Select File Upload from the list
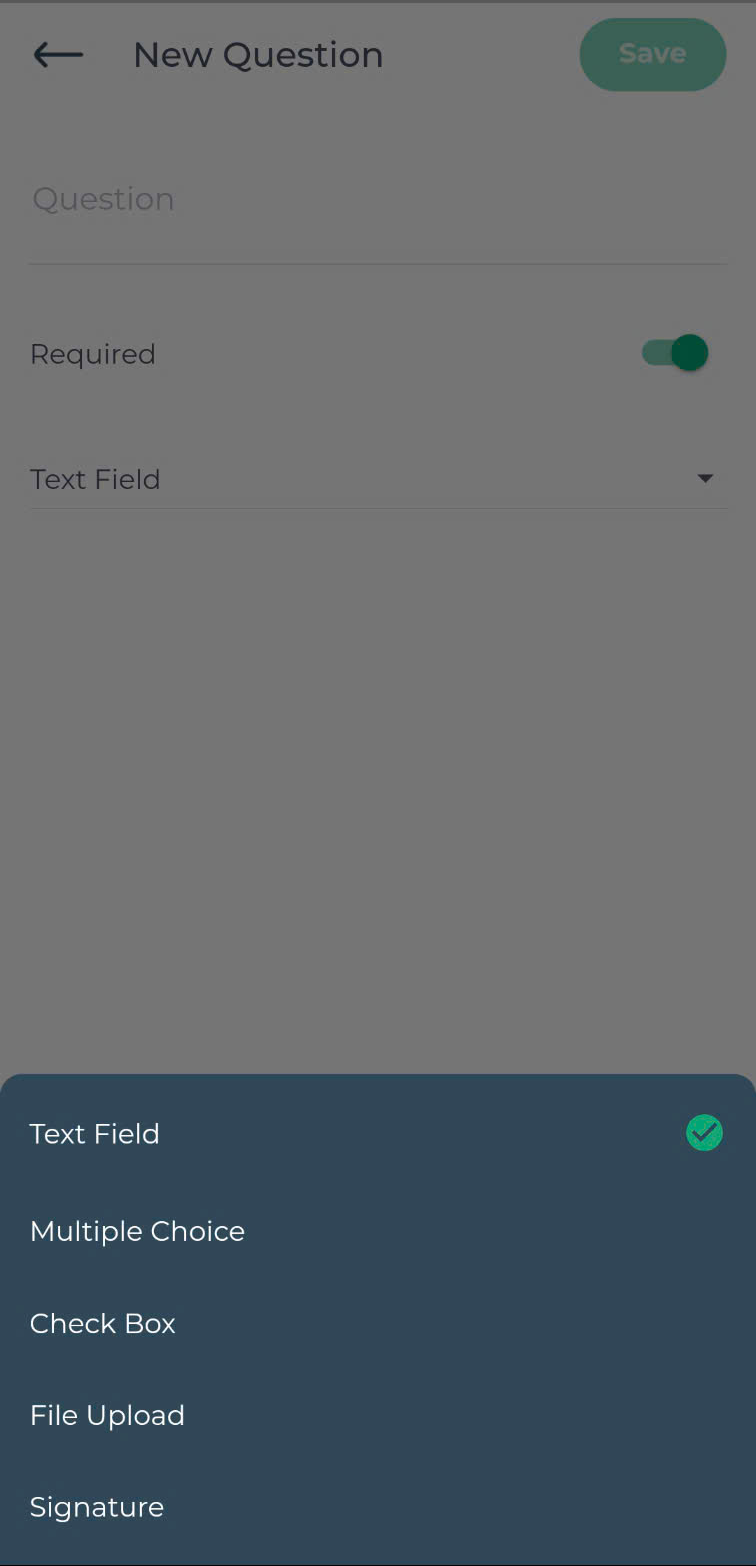 point(377,1415)
